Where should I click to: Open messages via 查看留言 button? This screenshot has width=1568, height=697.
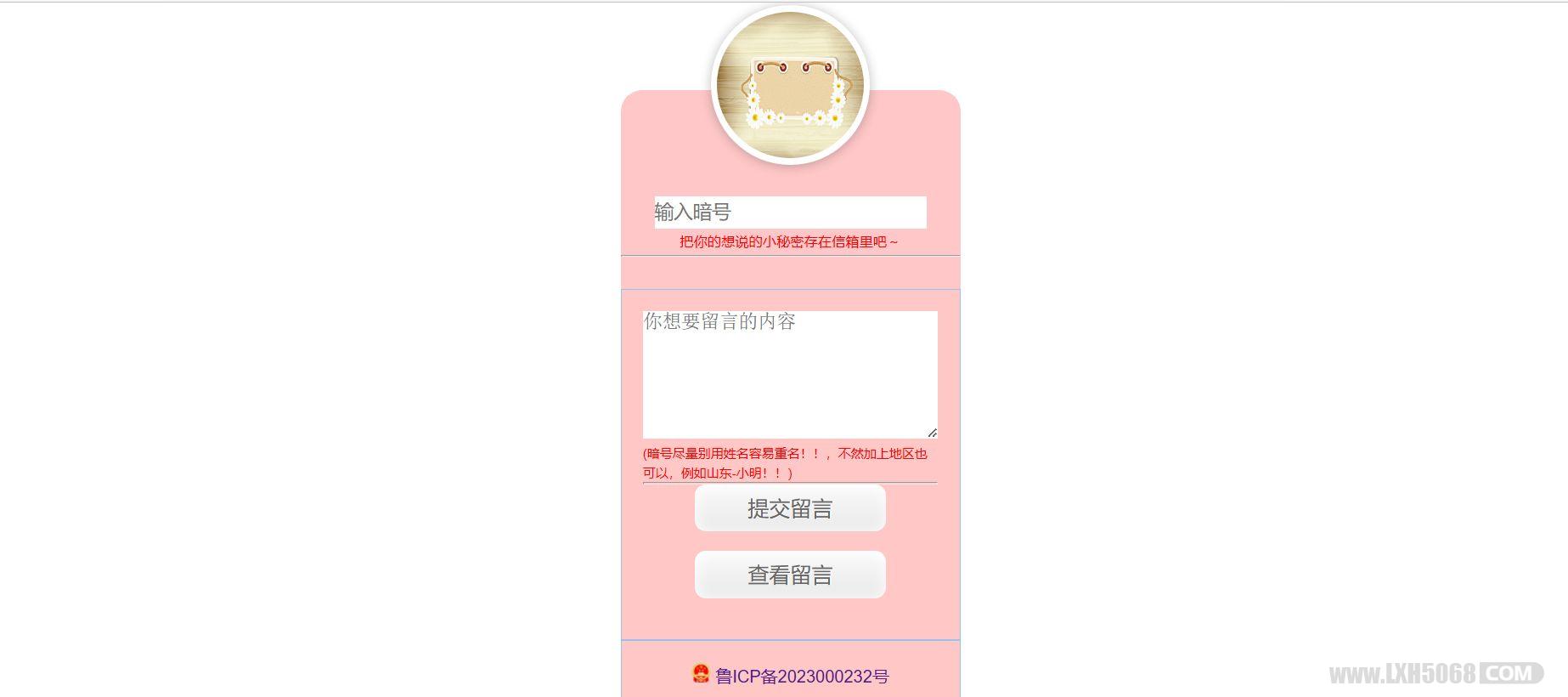790,575
